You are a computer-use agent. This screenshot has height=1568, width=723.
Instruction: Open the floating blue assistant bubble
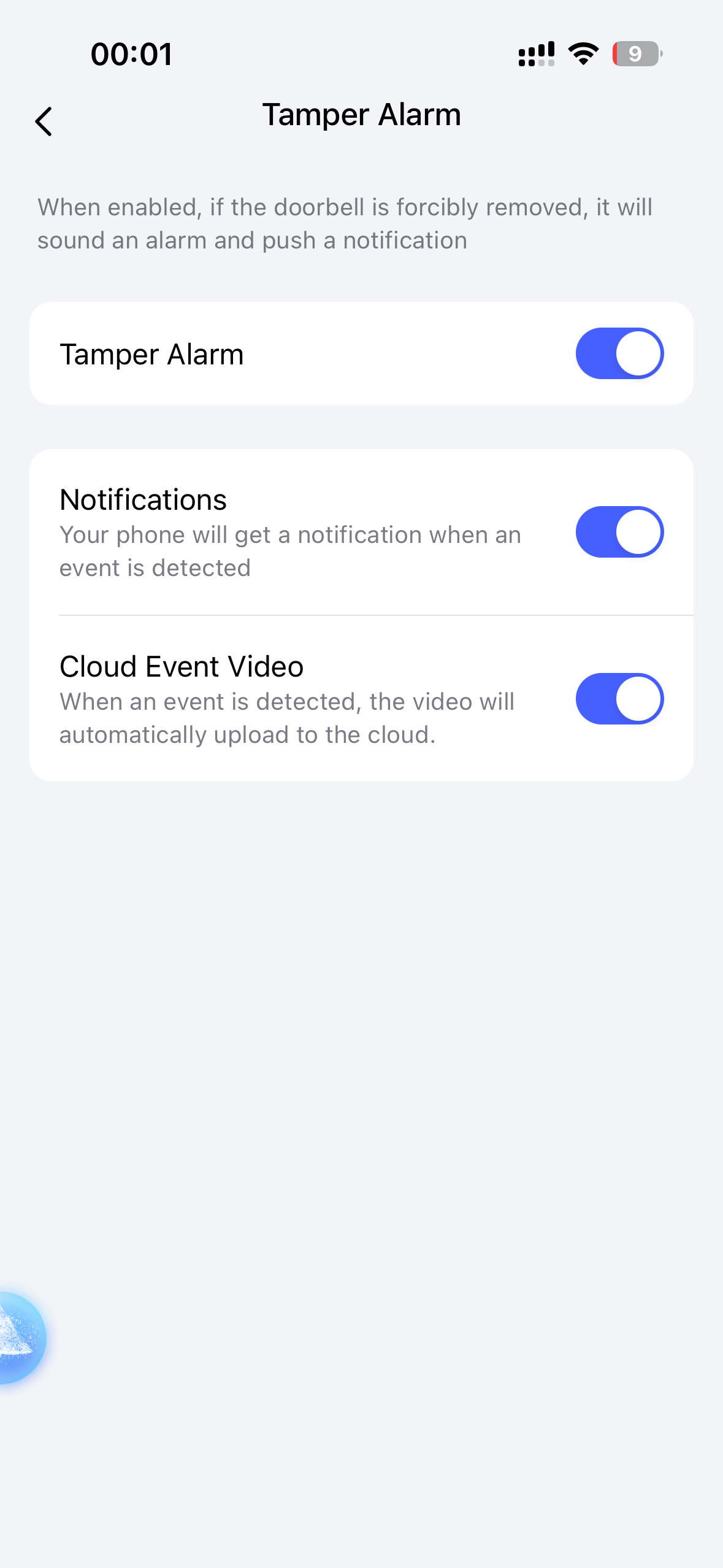coord(18,1337)
